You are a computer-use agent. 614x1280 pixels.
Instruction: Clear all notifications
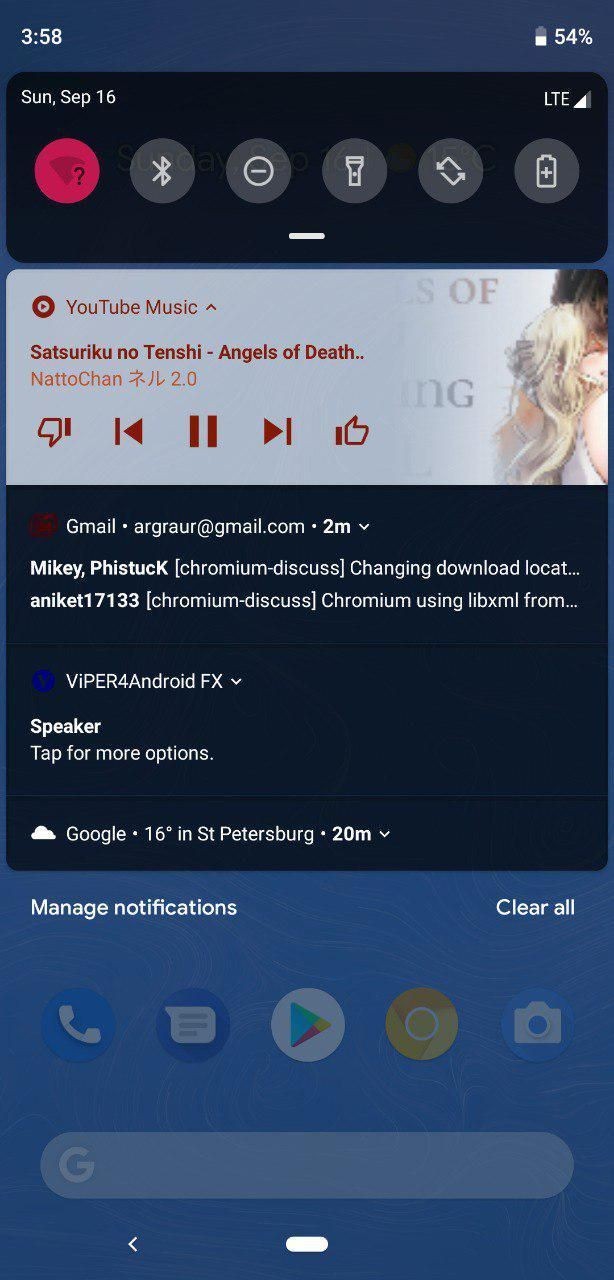point(535,907)
